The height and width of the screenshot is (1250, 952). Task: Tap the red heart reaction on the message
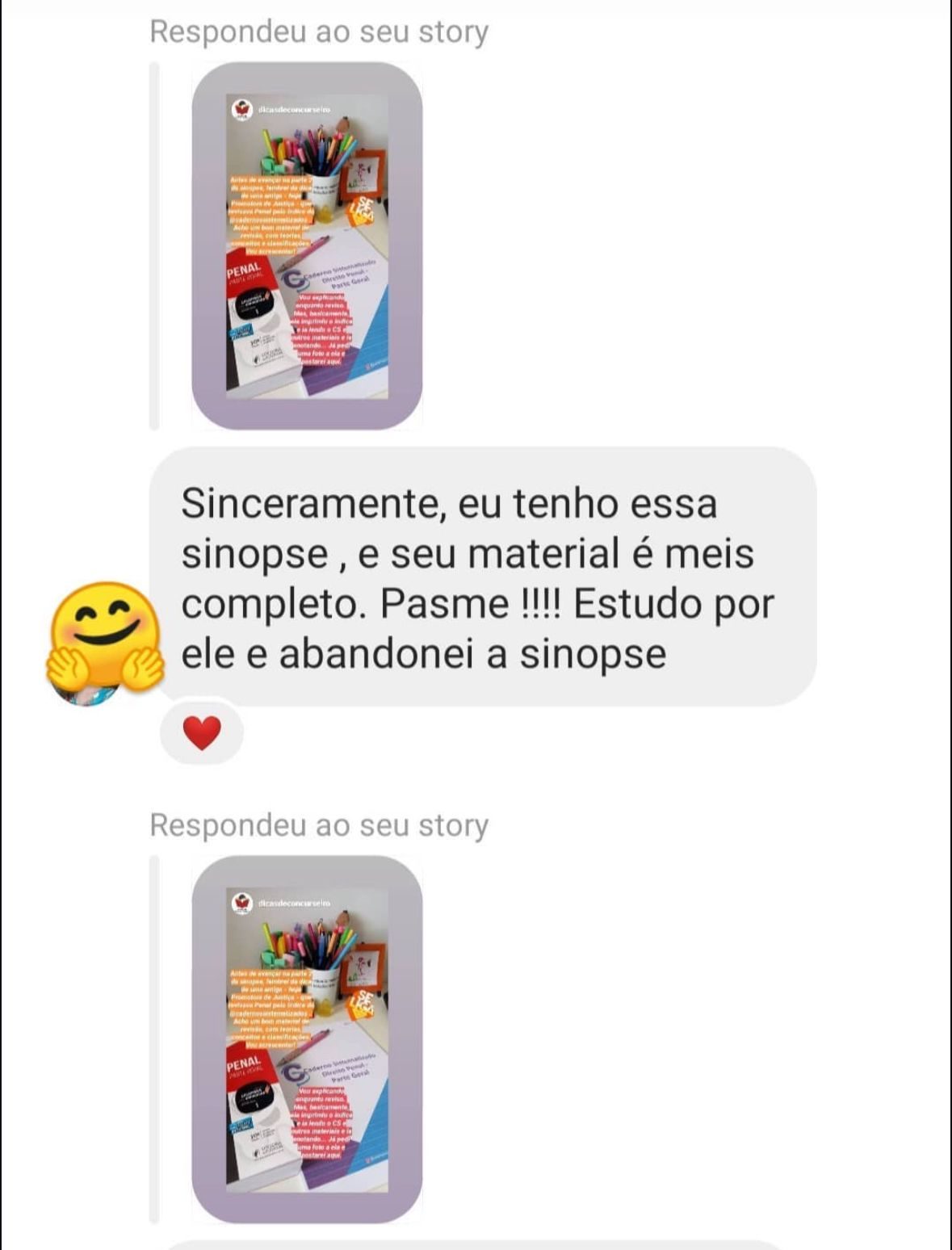pos(202,732)
